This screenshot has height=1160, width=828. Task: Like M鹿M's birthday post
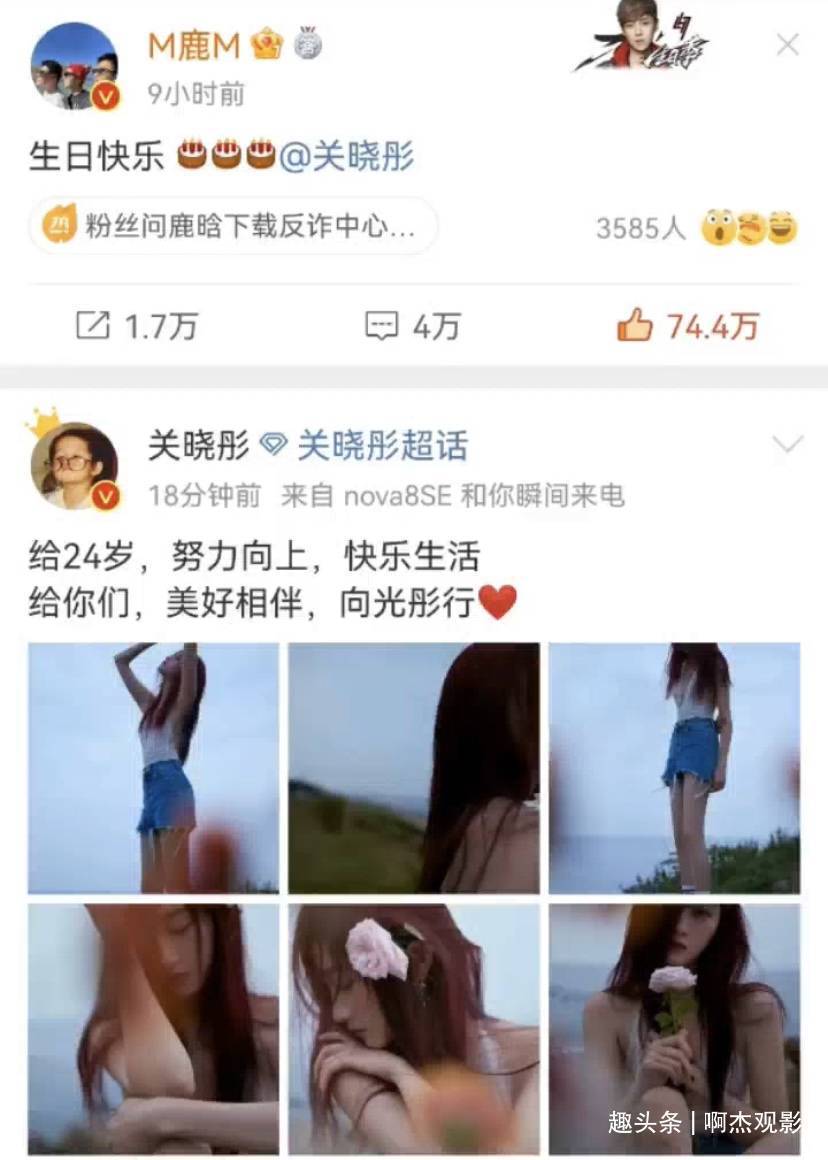pos(688,326)
